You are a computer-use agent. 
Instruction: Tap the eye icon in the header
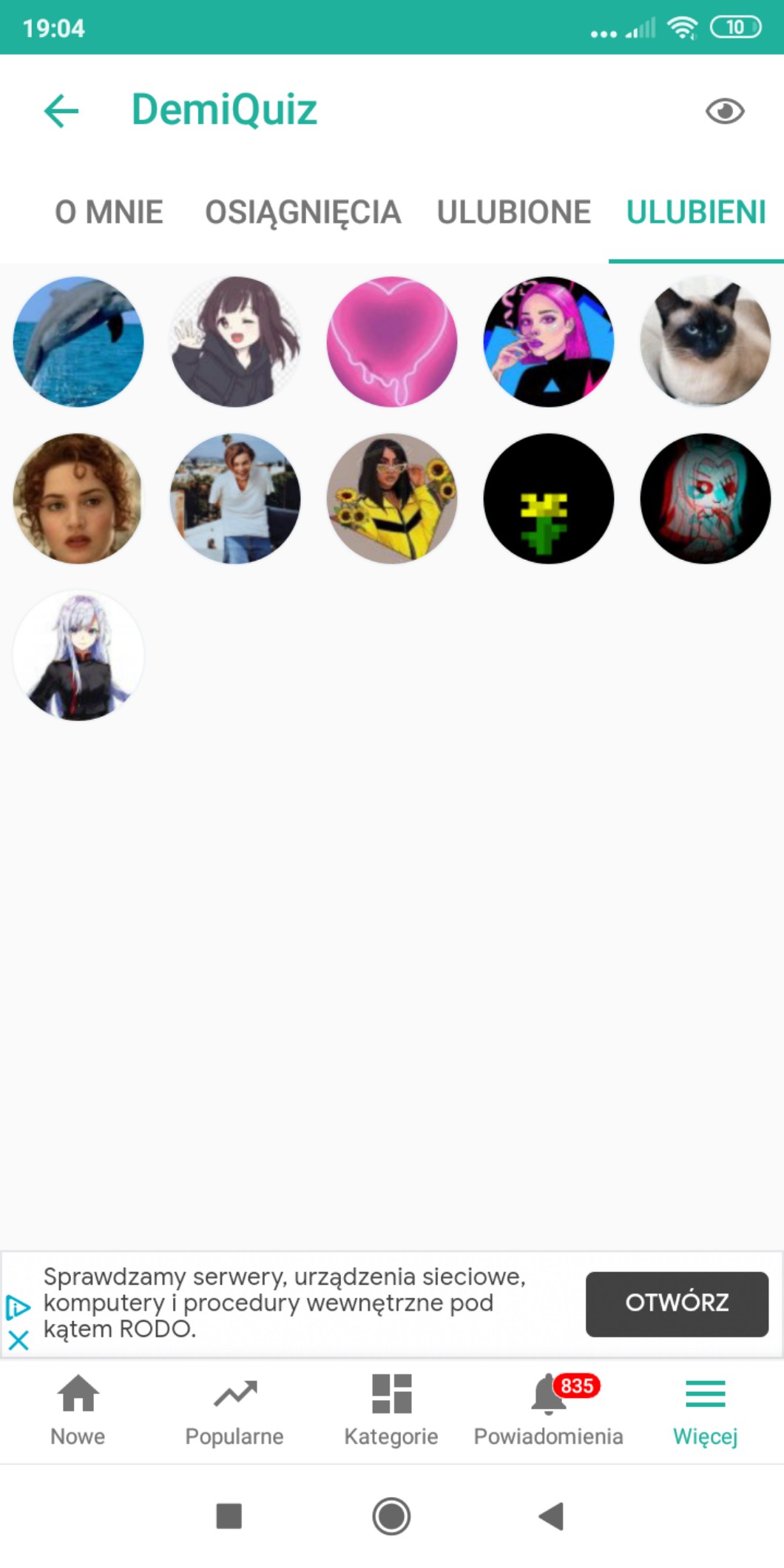[724, 111]
